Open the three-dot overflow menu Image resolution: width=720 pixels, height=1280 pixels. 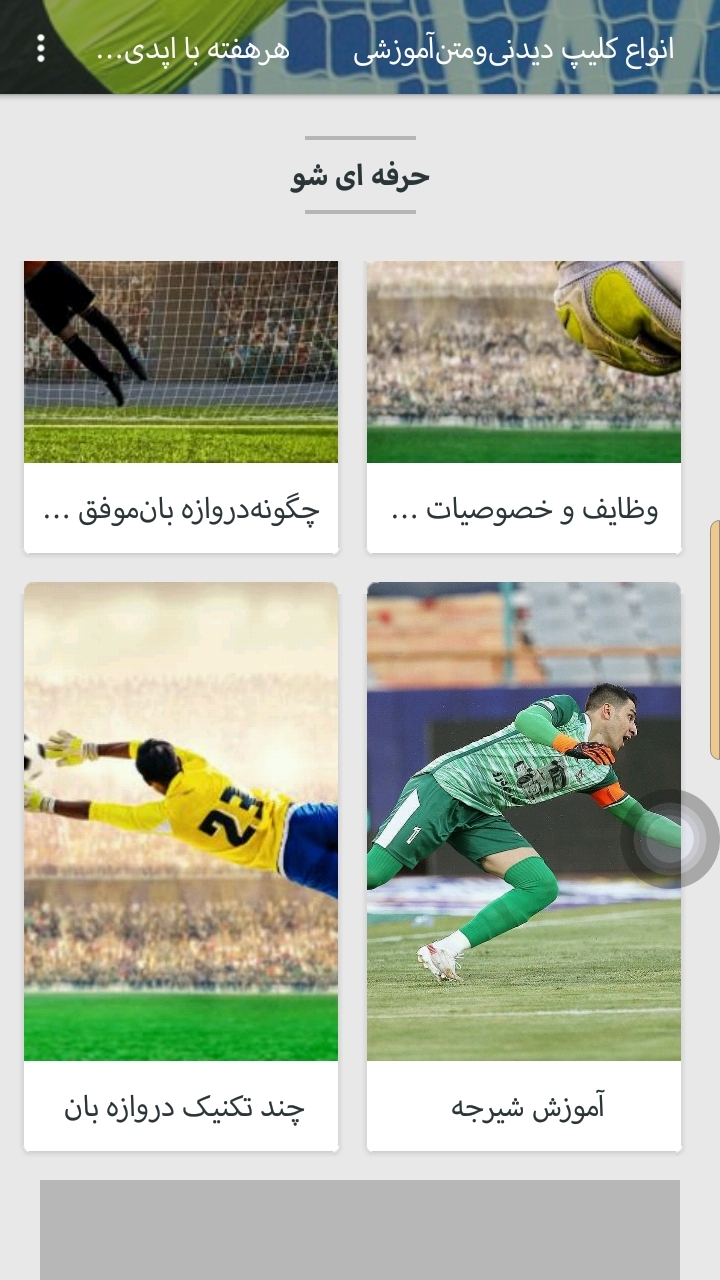point(40,48)
